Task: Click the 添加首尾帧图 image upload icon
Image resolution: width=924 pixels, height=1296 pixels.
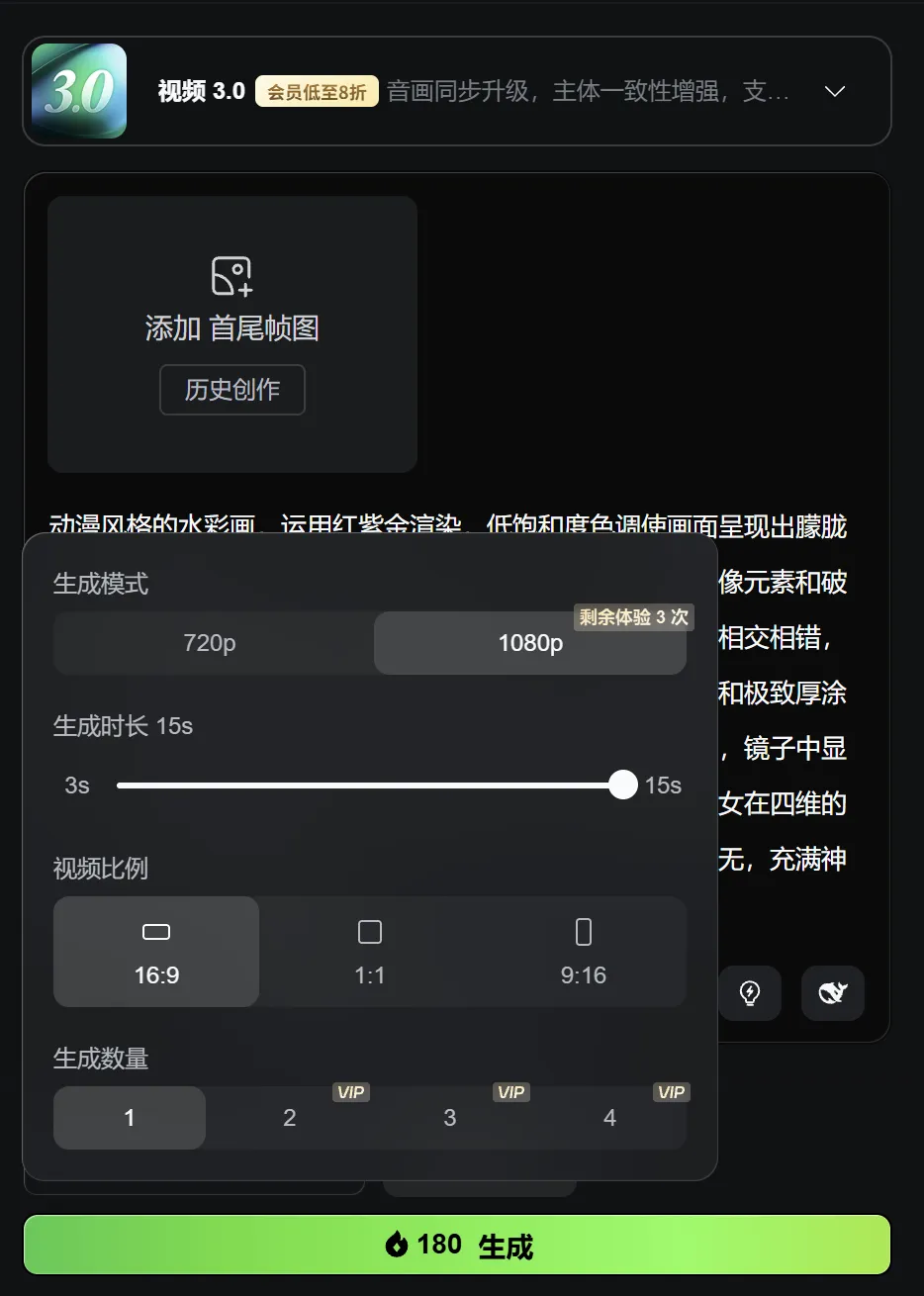Action: coord(231,276)
